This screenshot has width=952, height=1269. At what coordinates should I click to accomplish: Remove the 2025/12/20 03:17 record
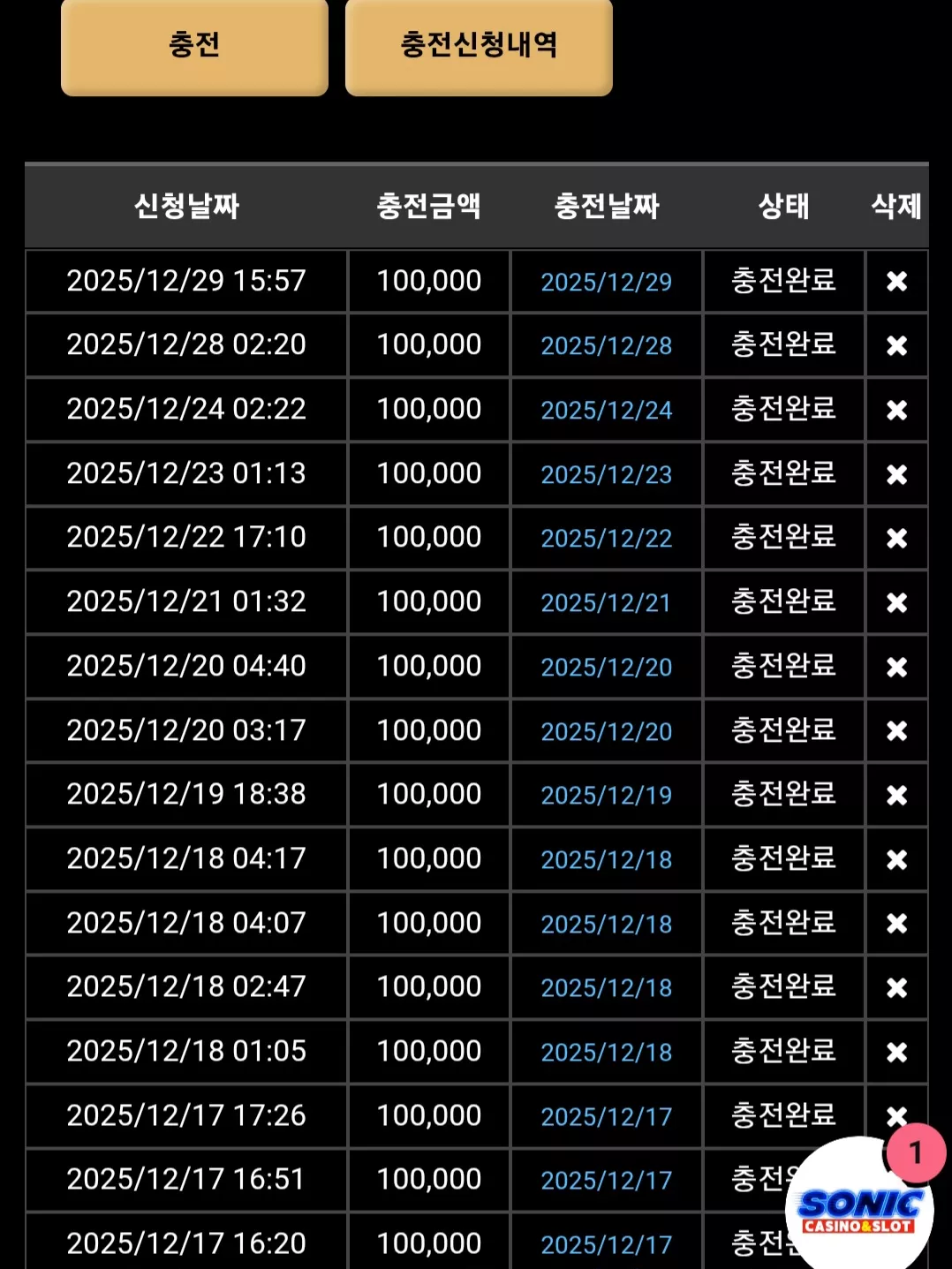[x=896, y=731]
